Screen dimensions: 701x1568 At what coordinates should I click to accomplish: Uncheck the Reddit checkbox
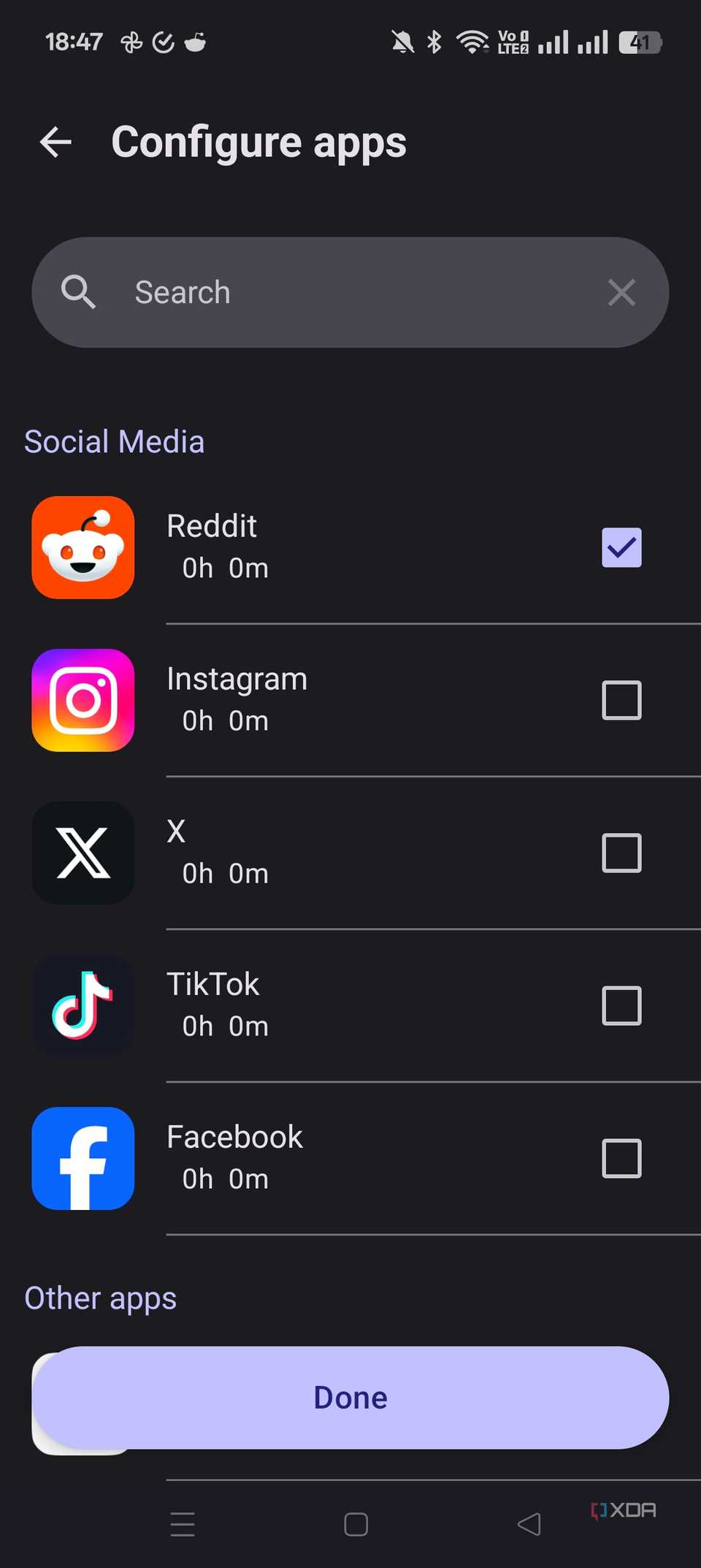point(621,547)
